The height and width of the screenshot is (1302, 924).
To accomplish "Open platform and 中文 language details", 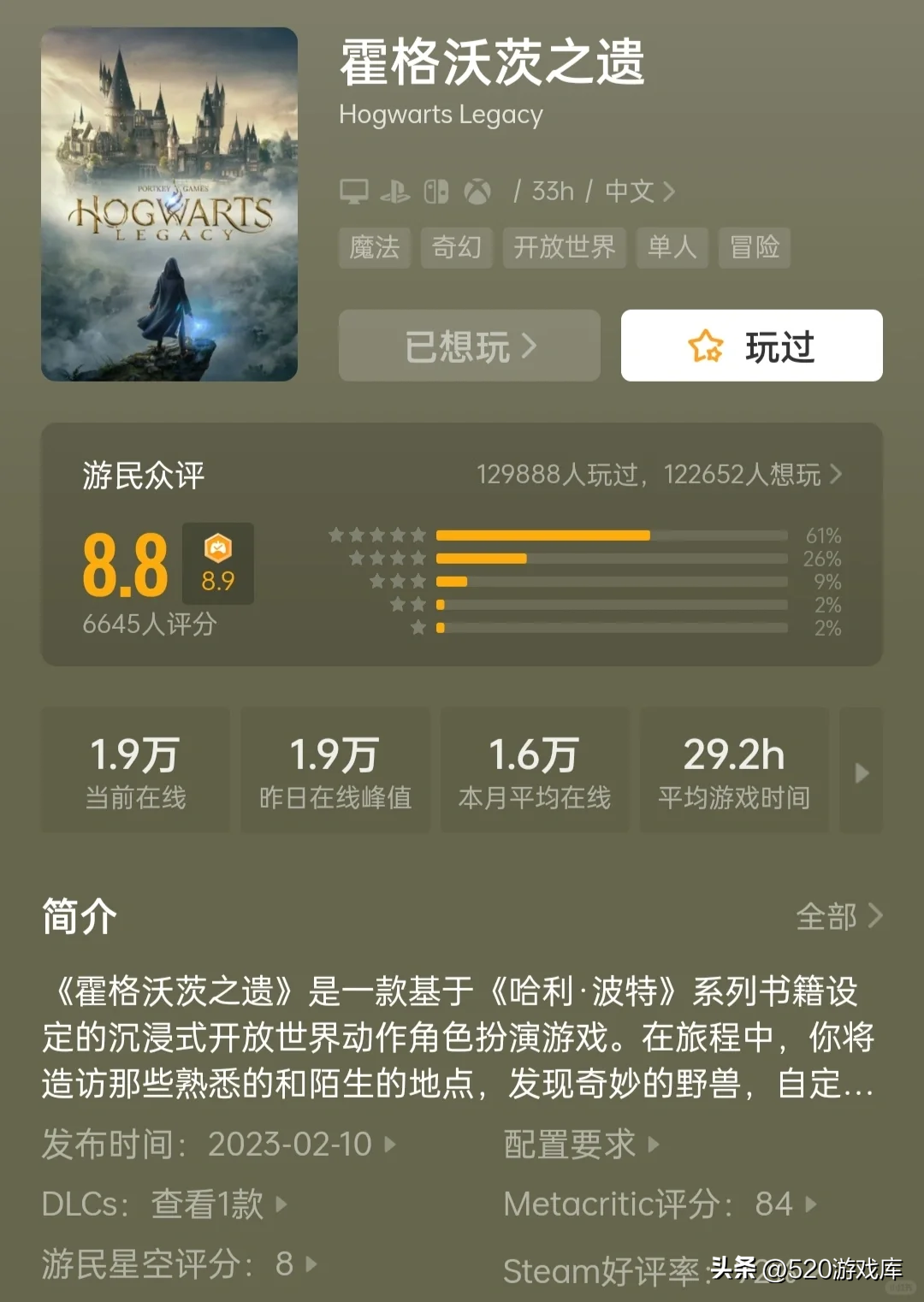I will 639,192.
